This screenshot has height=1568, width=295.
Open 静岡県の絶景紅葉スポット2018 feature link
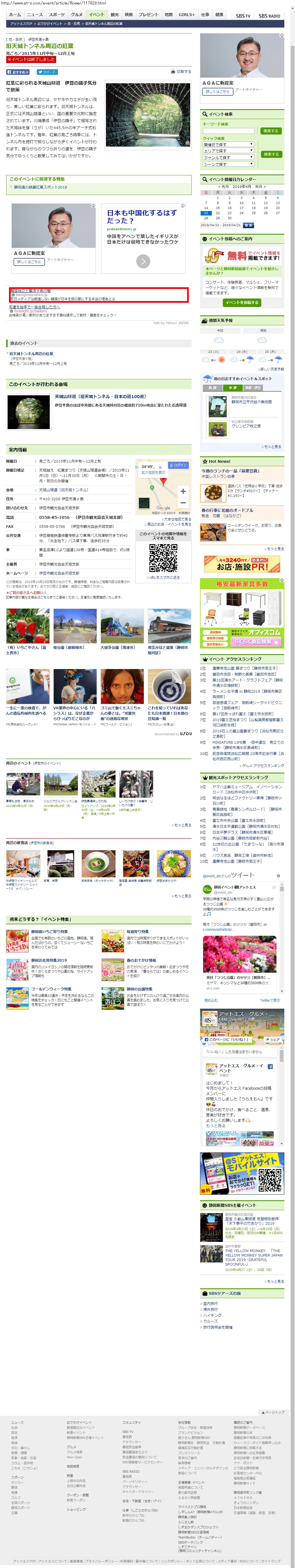tap(41, 187)
